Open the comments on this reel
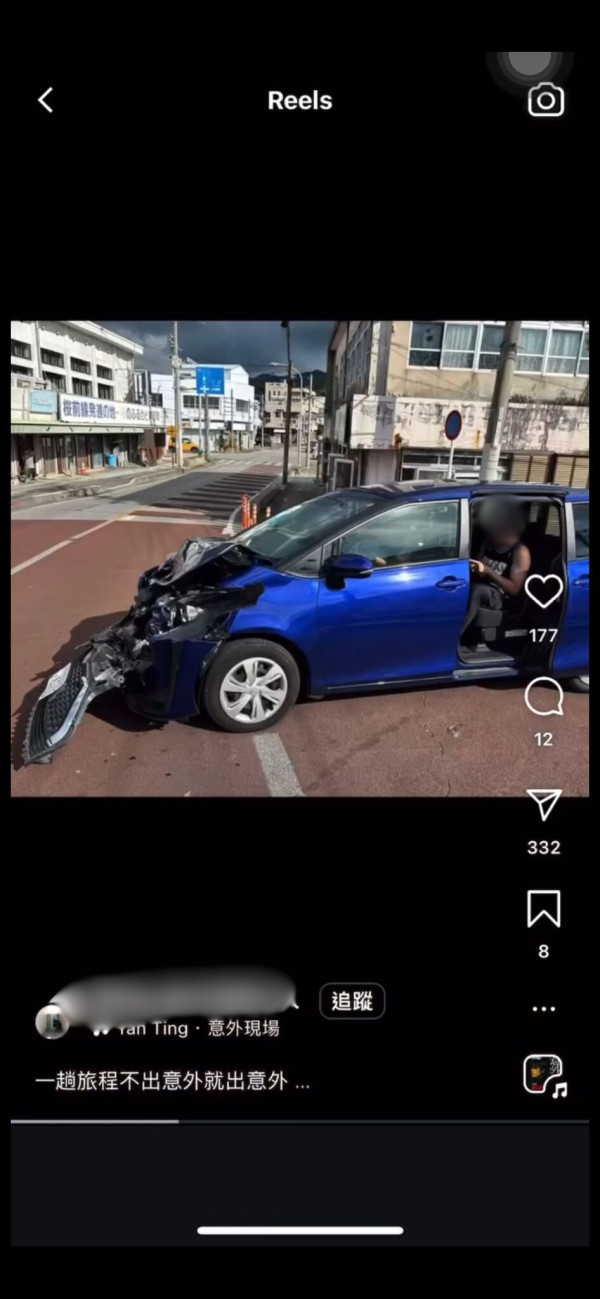The width and height of the screenshot is (600, 1299). tap(543, 698)
